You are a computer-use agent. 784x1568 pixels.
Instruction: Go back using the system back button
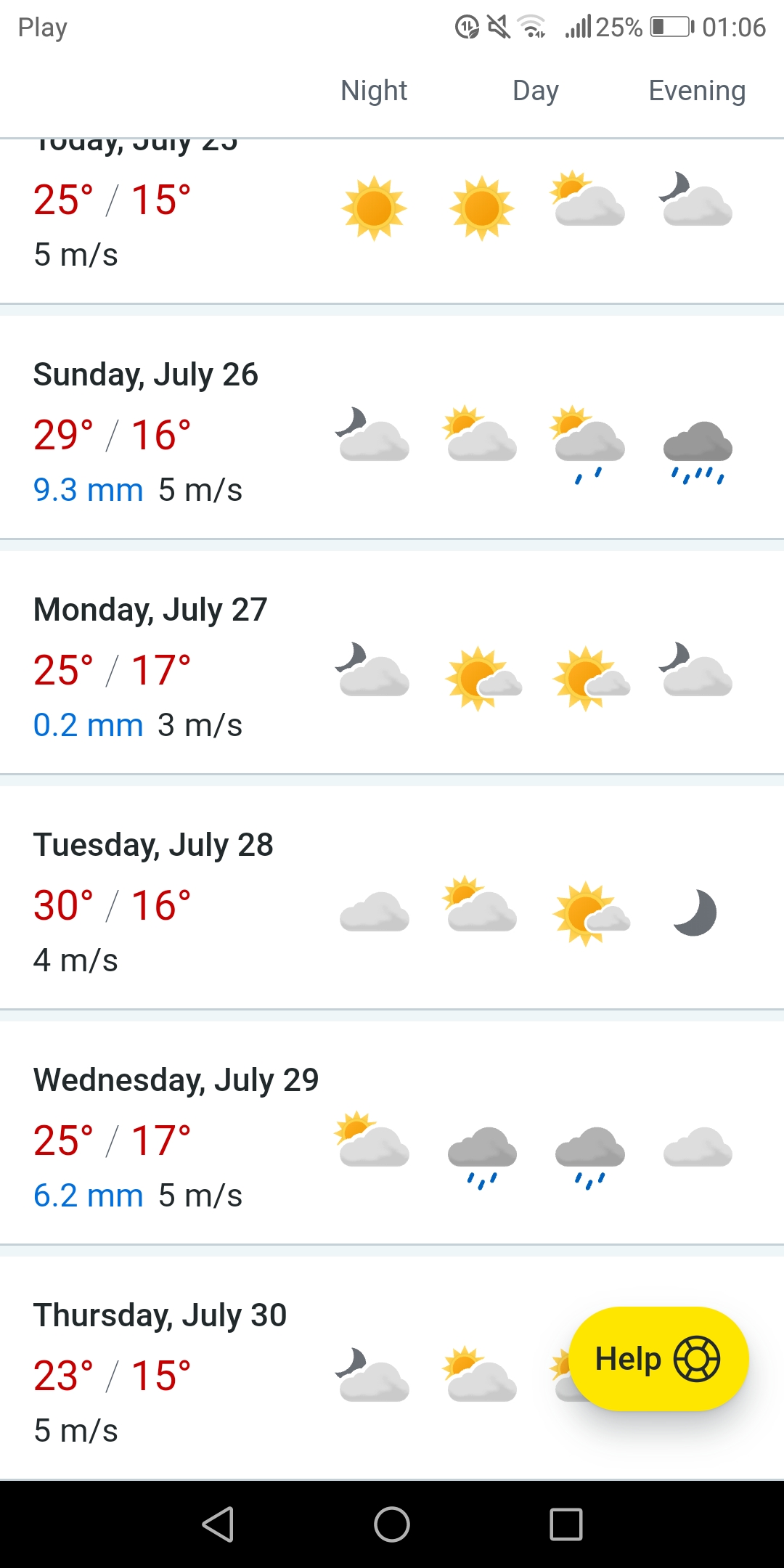[x=218, y=1524]
